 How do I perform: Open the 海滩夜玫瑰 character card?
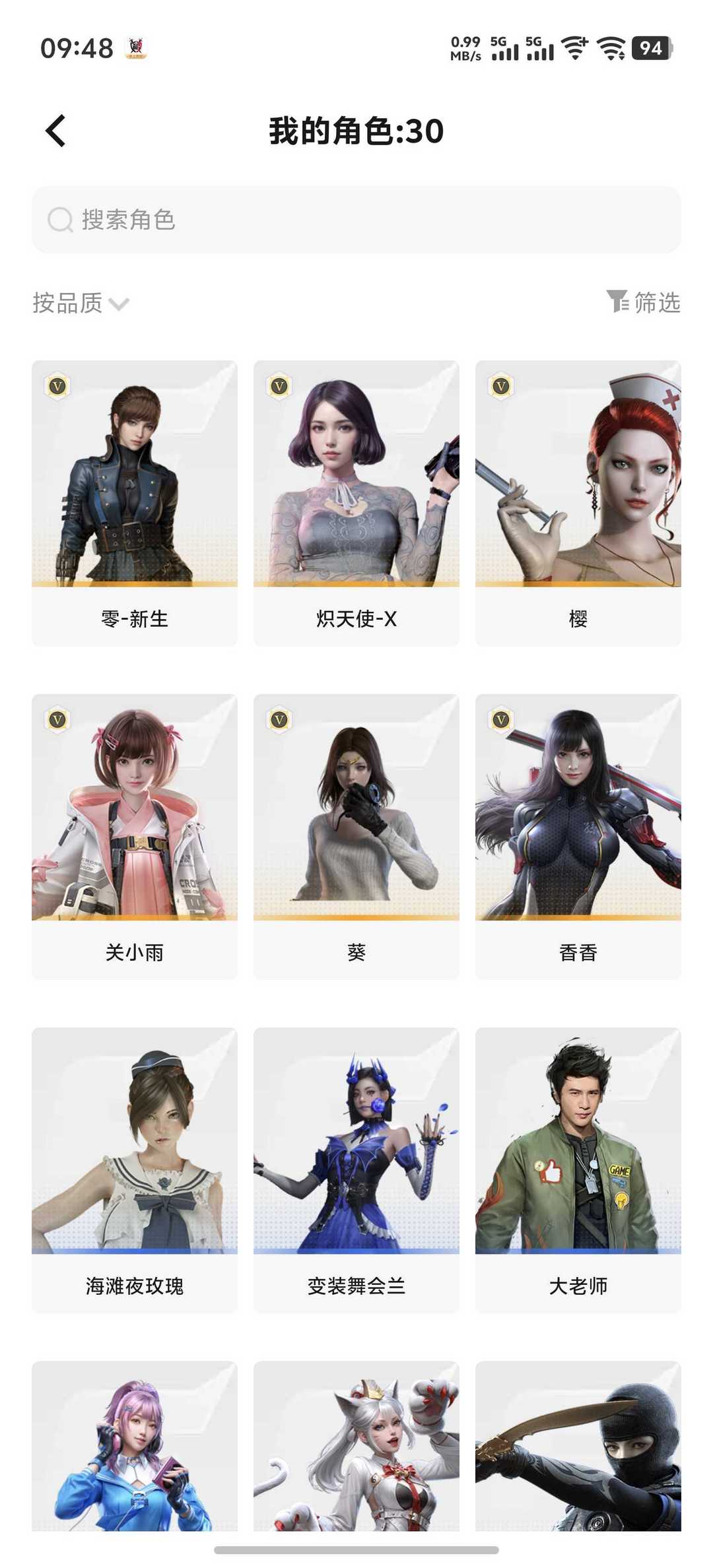tap(135, 1169)
